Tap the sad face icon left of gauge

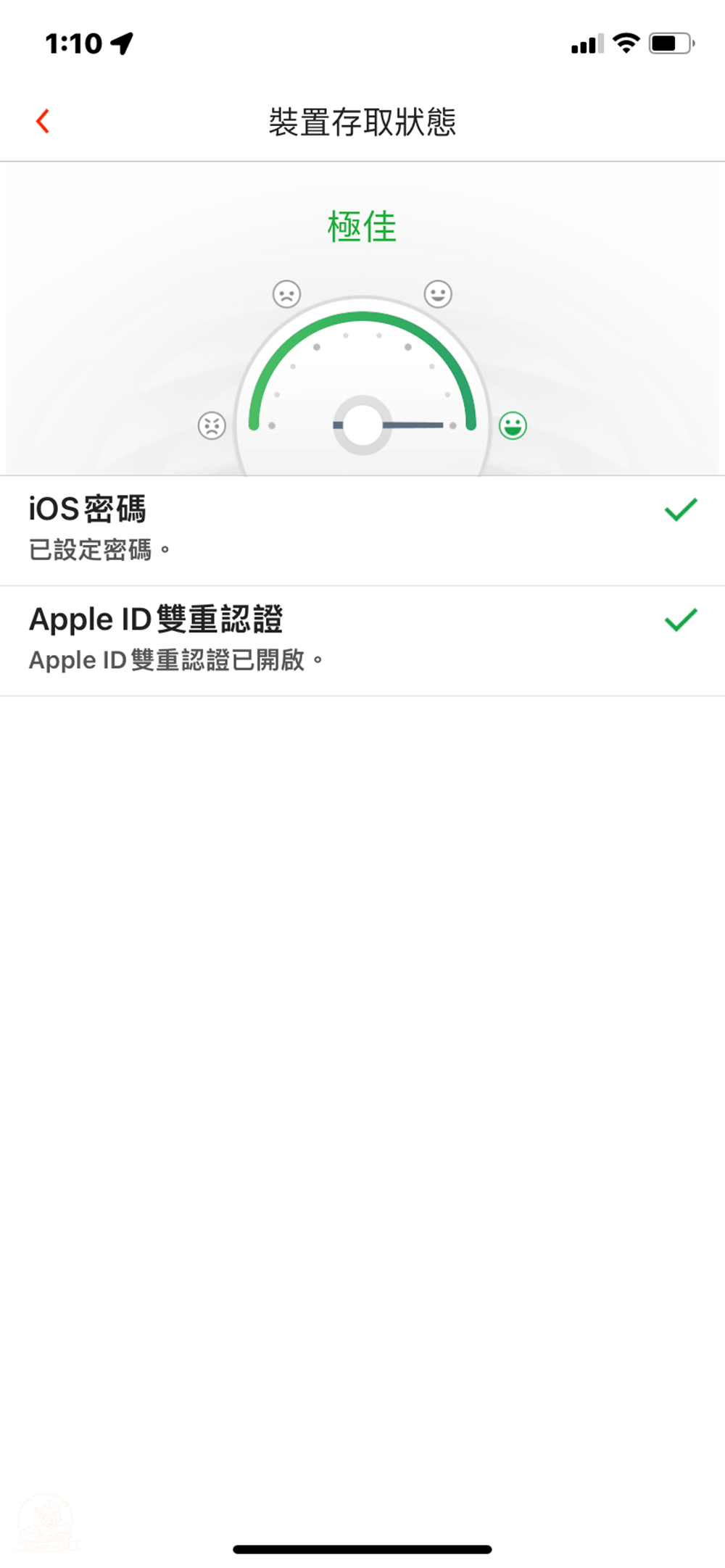coord(287,295)
